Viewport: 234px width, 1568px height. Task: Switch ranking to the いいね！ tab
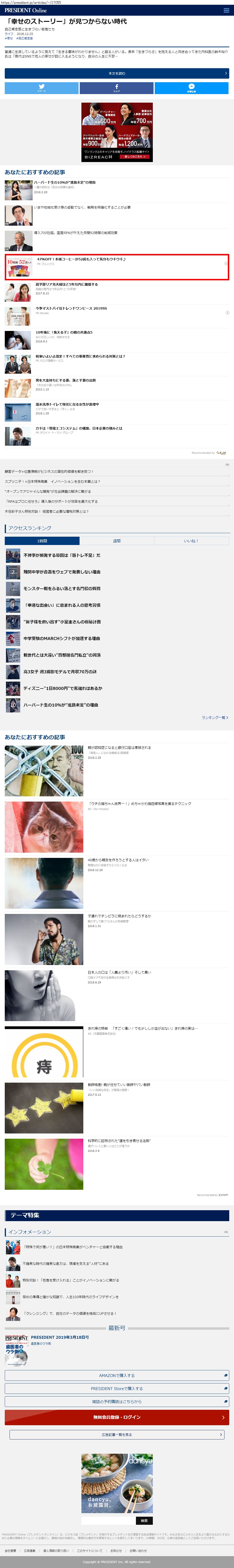pos(191,540)
